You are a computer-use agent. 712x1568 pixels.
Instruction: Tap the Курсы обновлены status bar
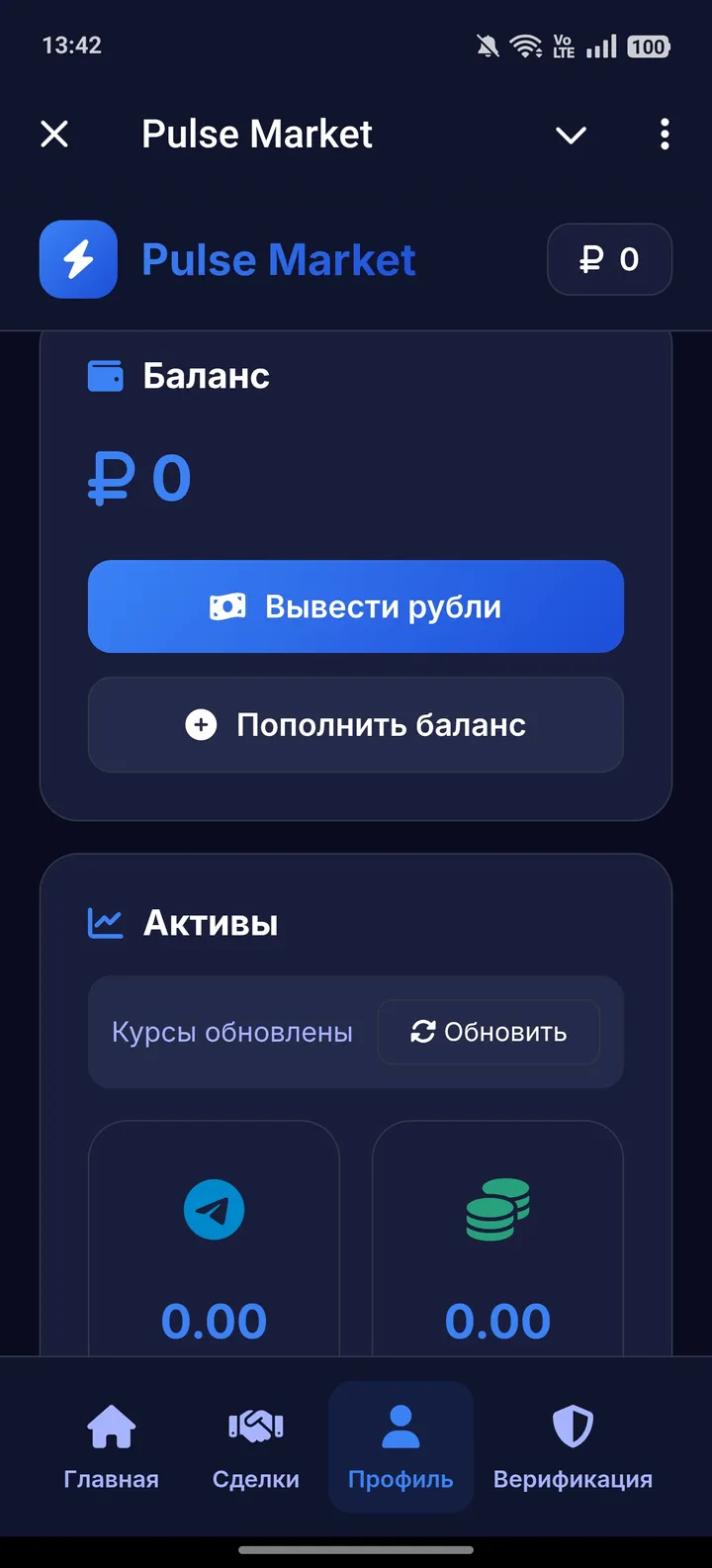[232, 1032]
